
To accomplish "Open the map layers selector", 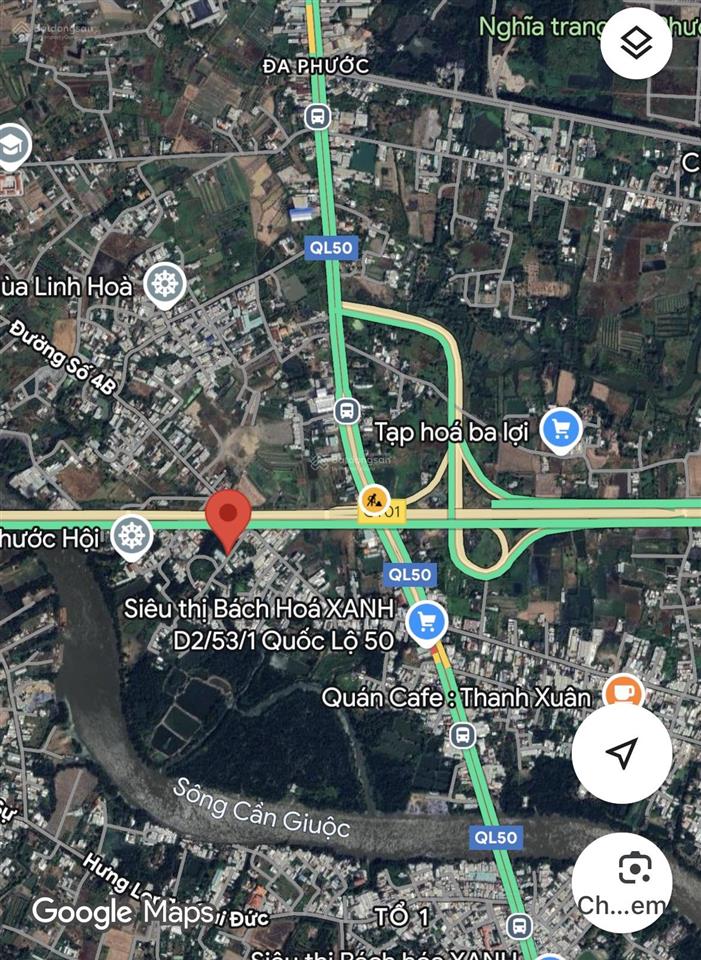I will (636, 43).
